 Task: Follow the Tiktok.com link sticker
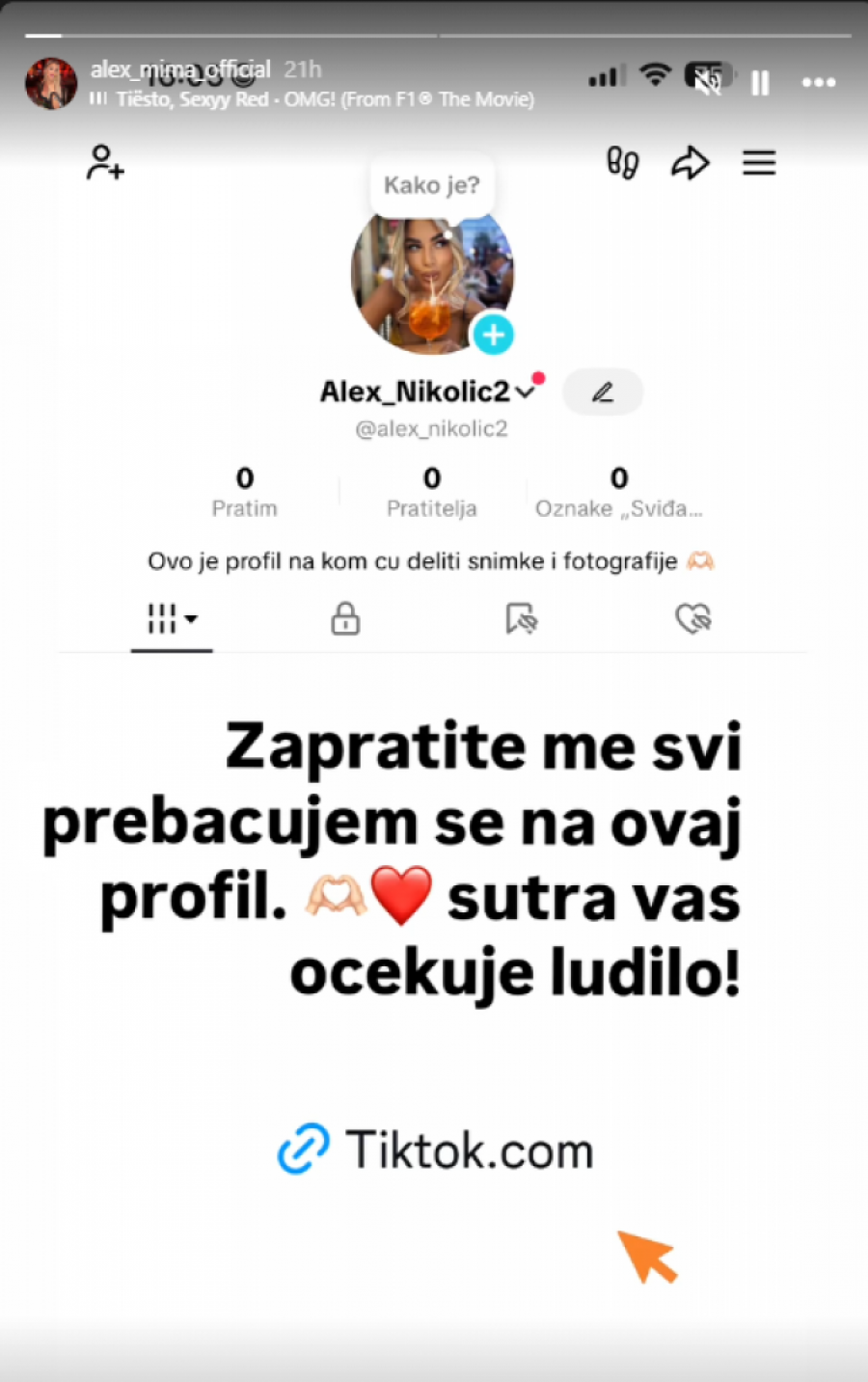click(x=436, y=1150)
